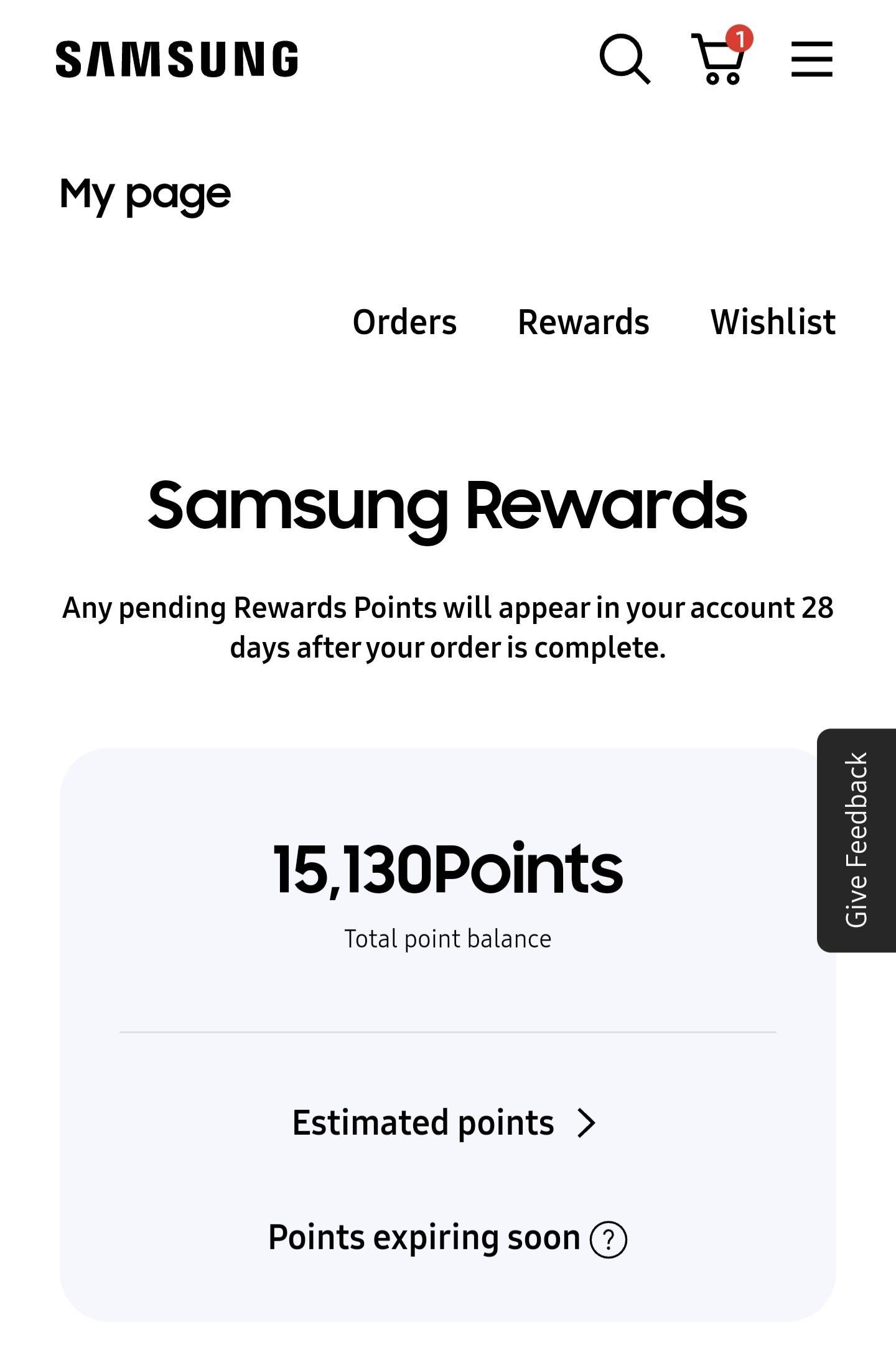Switch to the Rewards tab
Screen dimensions: 896x1355
click(583, 322)
